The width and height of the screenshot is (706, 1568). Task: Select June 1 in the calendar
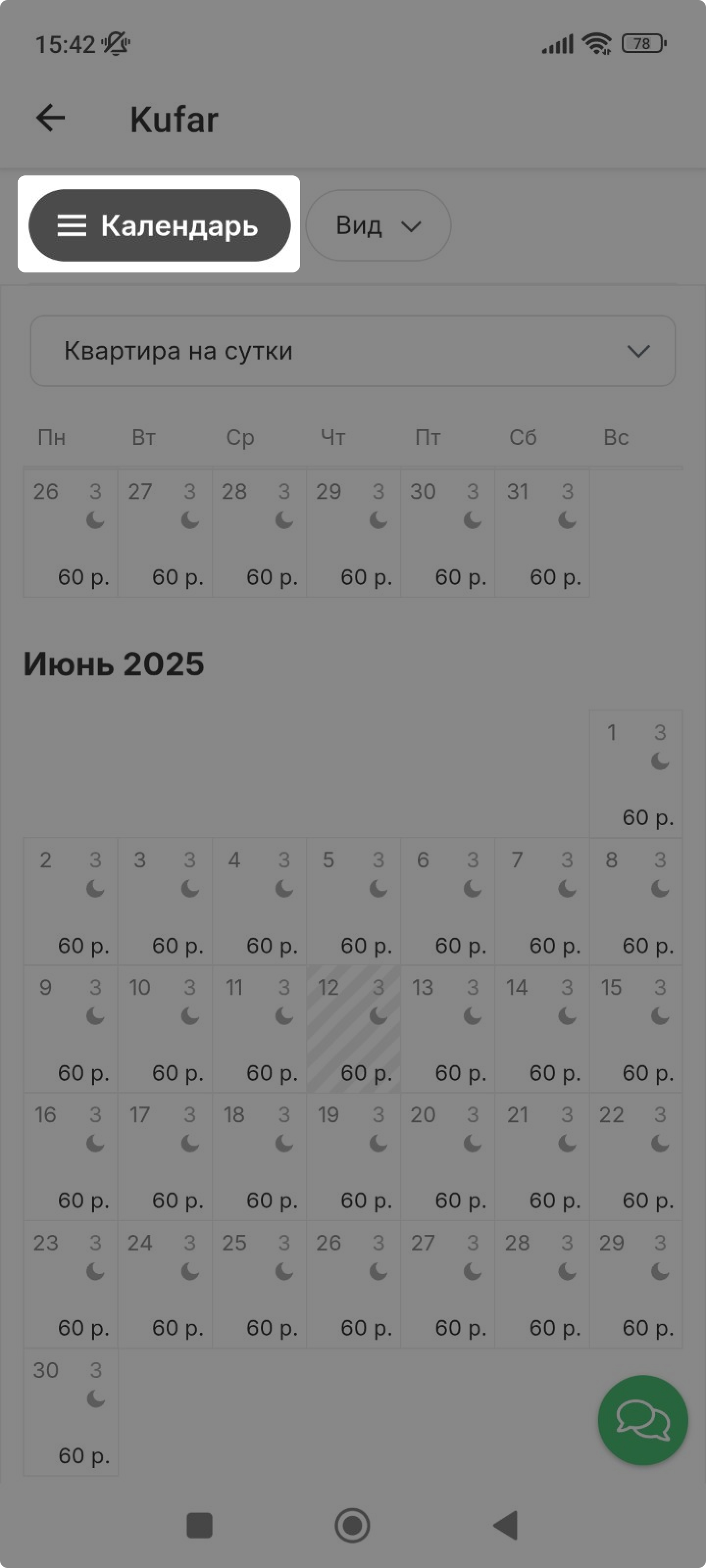pyautogui.click(x=635, y=773)
